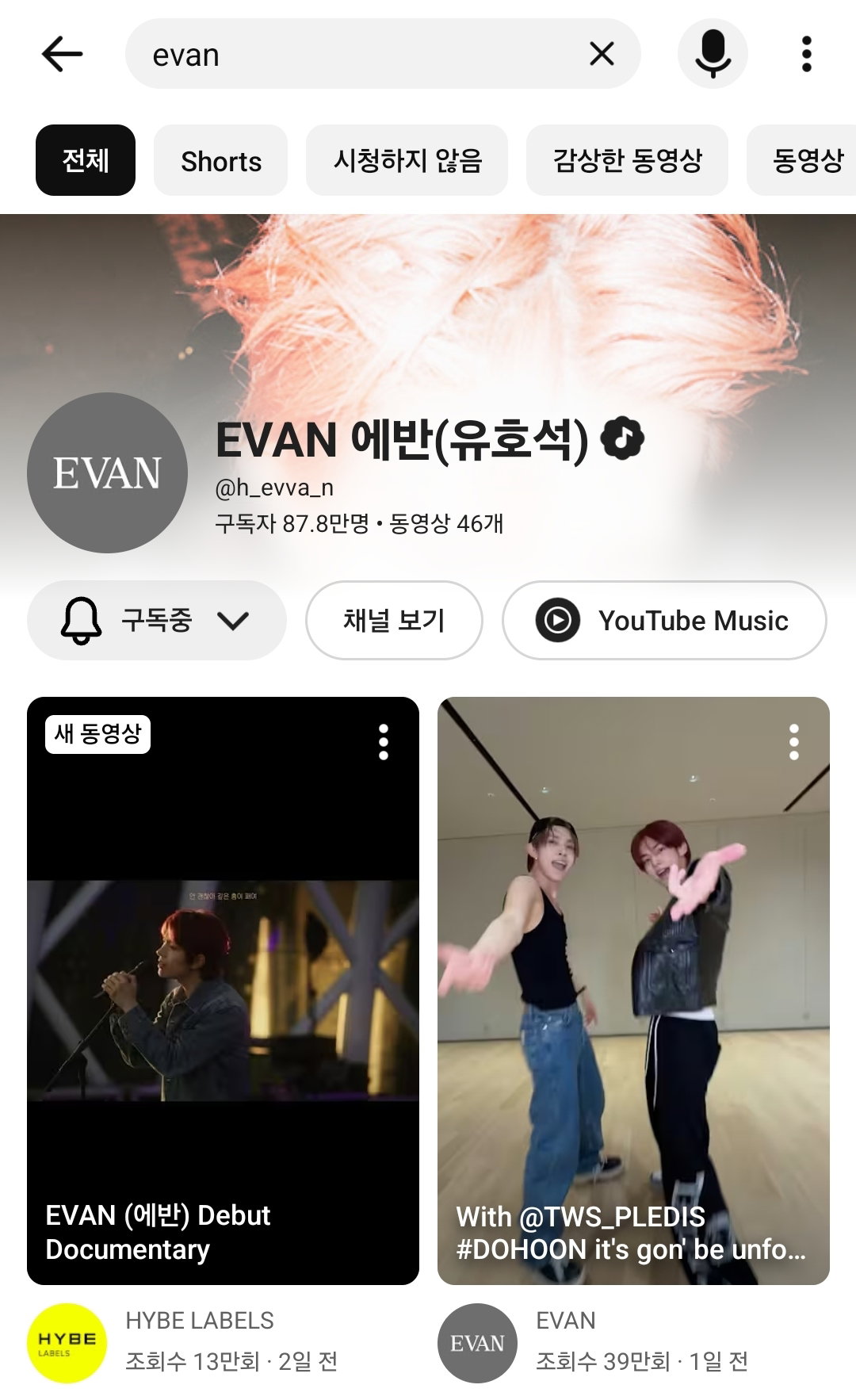Viewport: 856px width, 1400px height.
Task: Tap the 채널 보기 button
Action: 394,620
